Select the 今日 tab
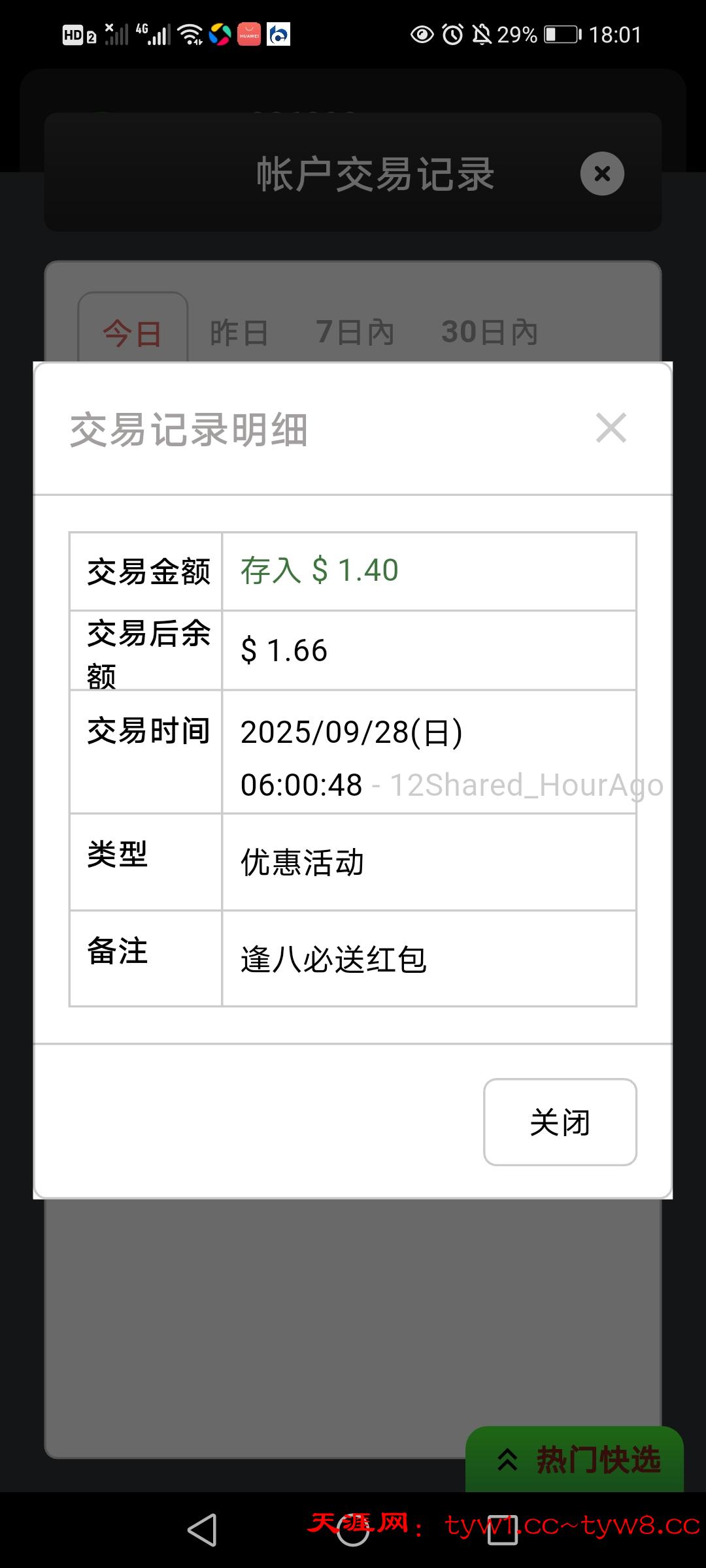 pyautogui.click(x=133, y=333)
